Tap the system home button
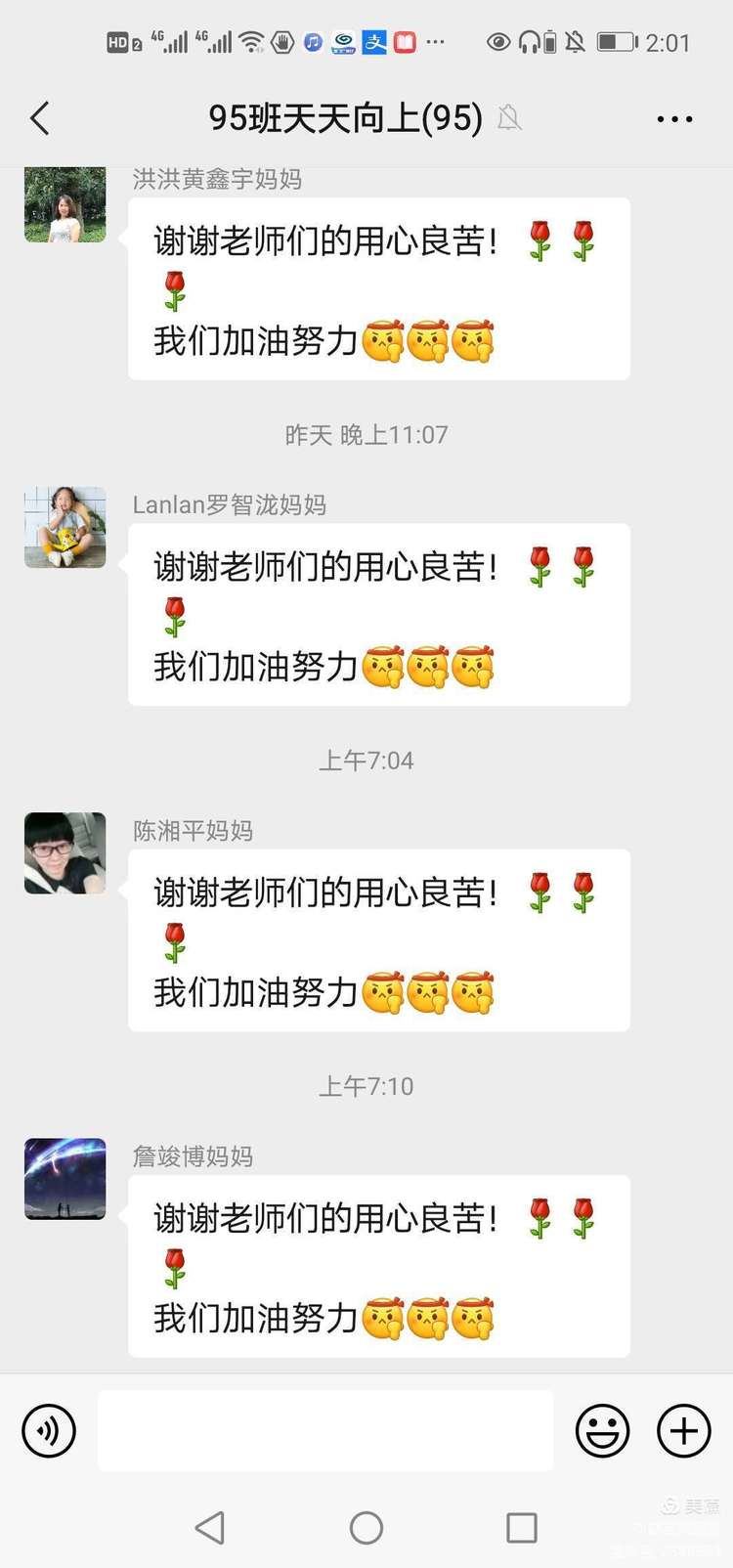 click(366, 1527)
